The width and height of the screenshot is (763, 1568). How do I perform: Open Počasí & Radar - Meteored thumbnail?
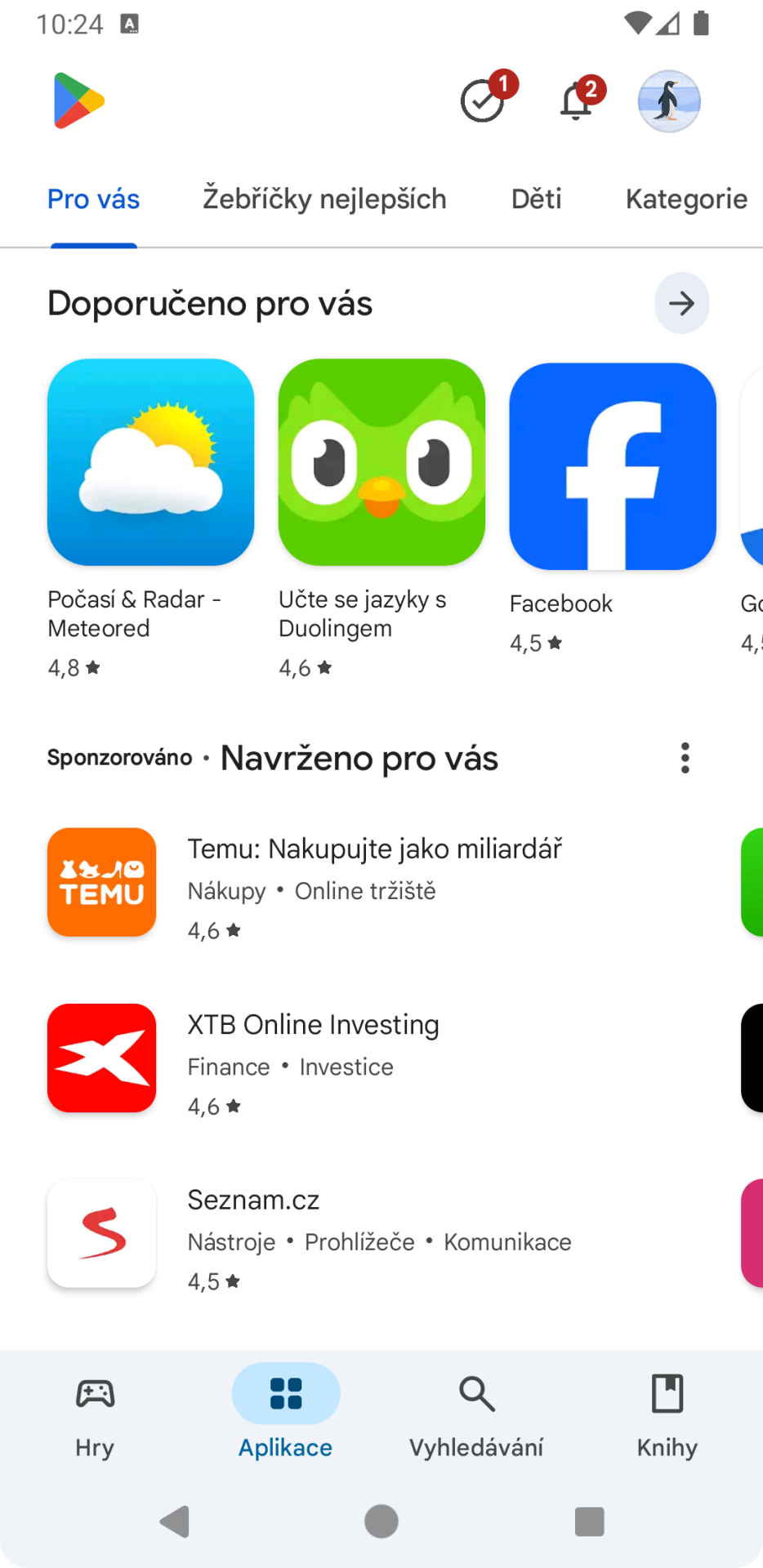click(150, 464)
